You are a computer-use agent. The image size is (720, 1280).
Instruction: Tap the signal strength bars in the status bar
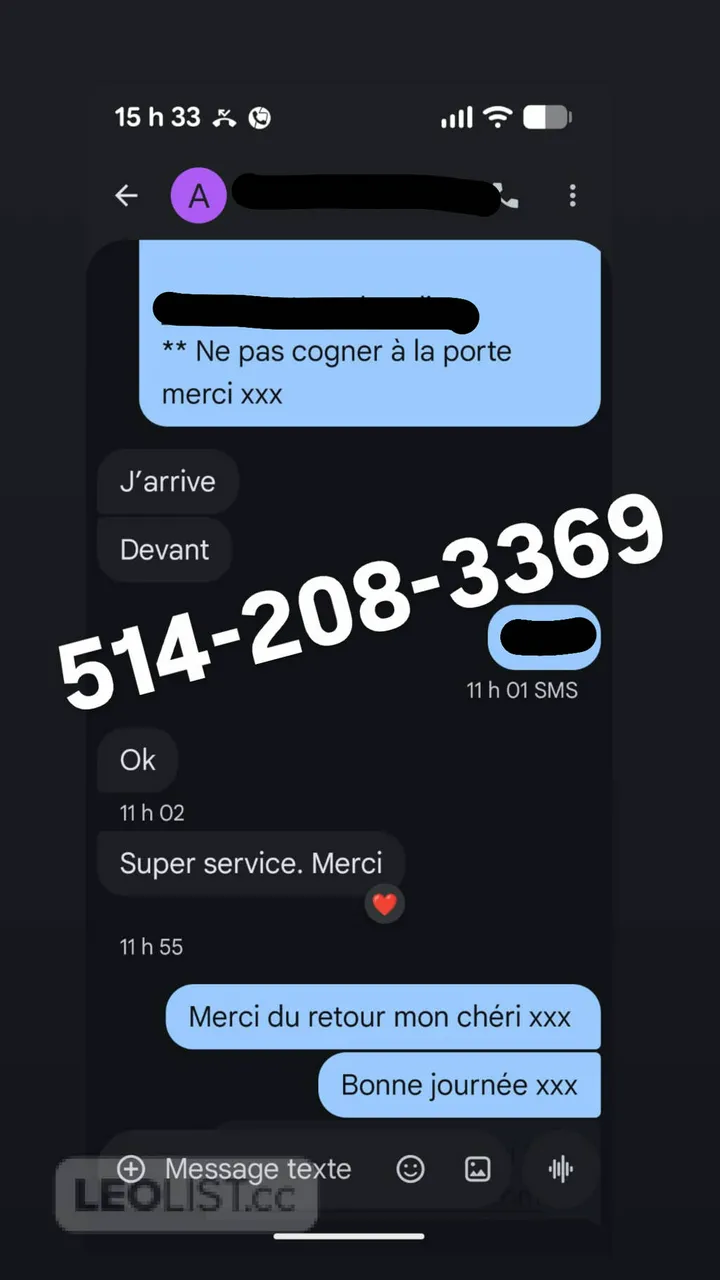[456, 117]
